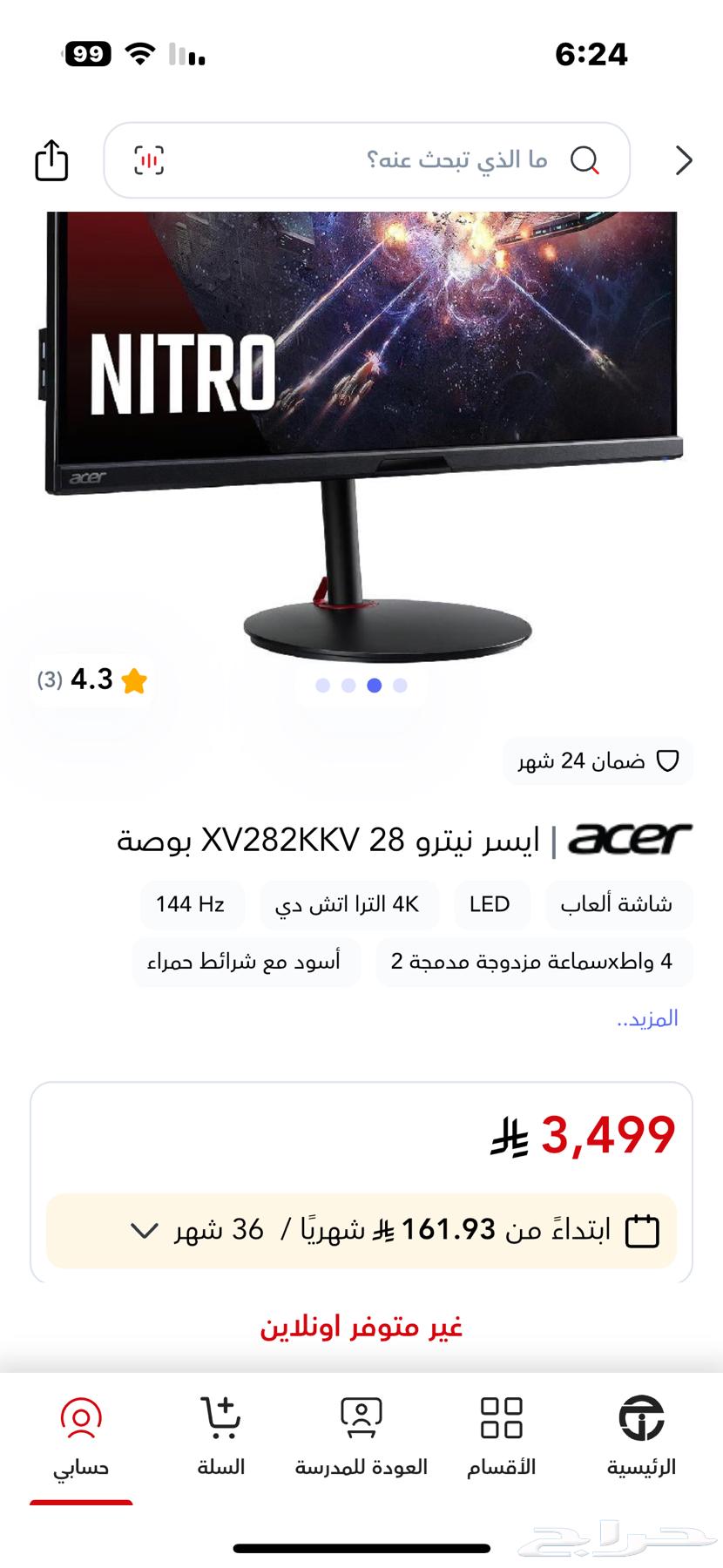
Task: Tap the back chevron at top right
Action: [685, 160]
